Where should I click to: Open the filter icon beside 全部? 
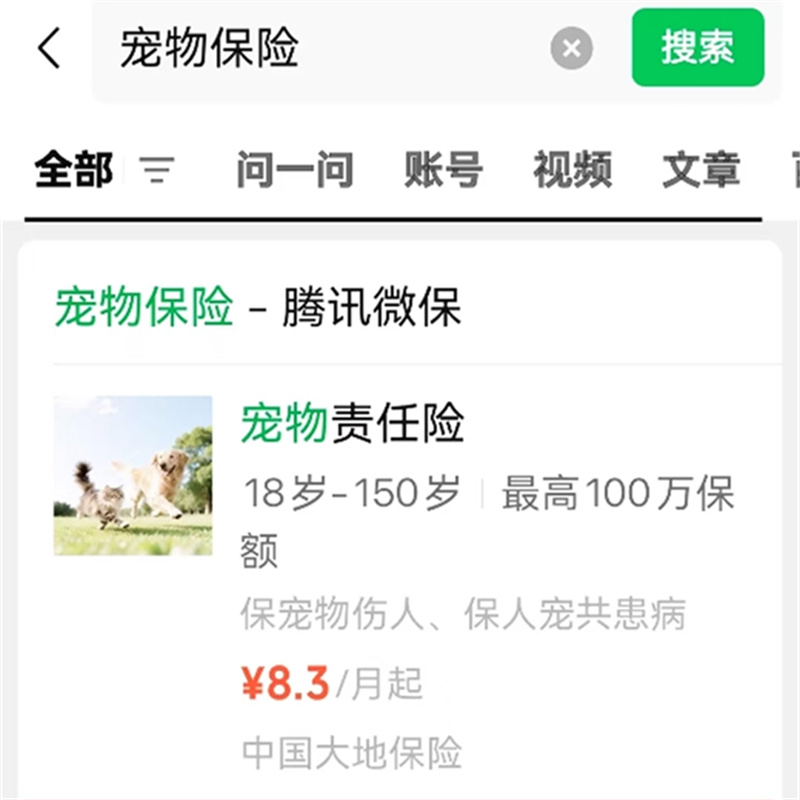156,170
